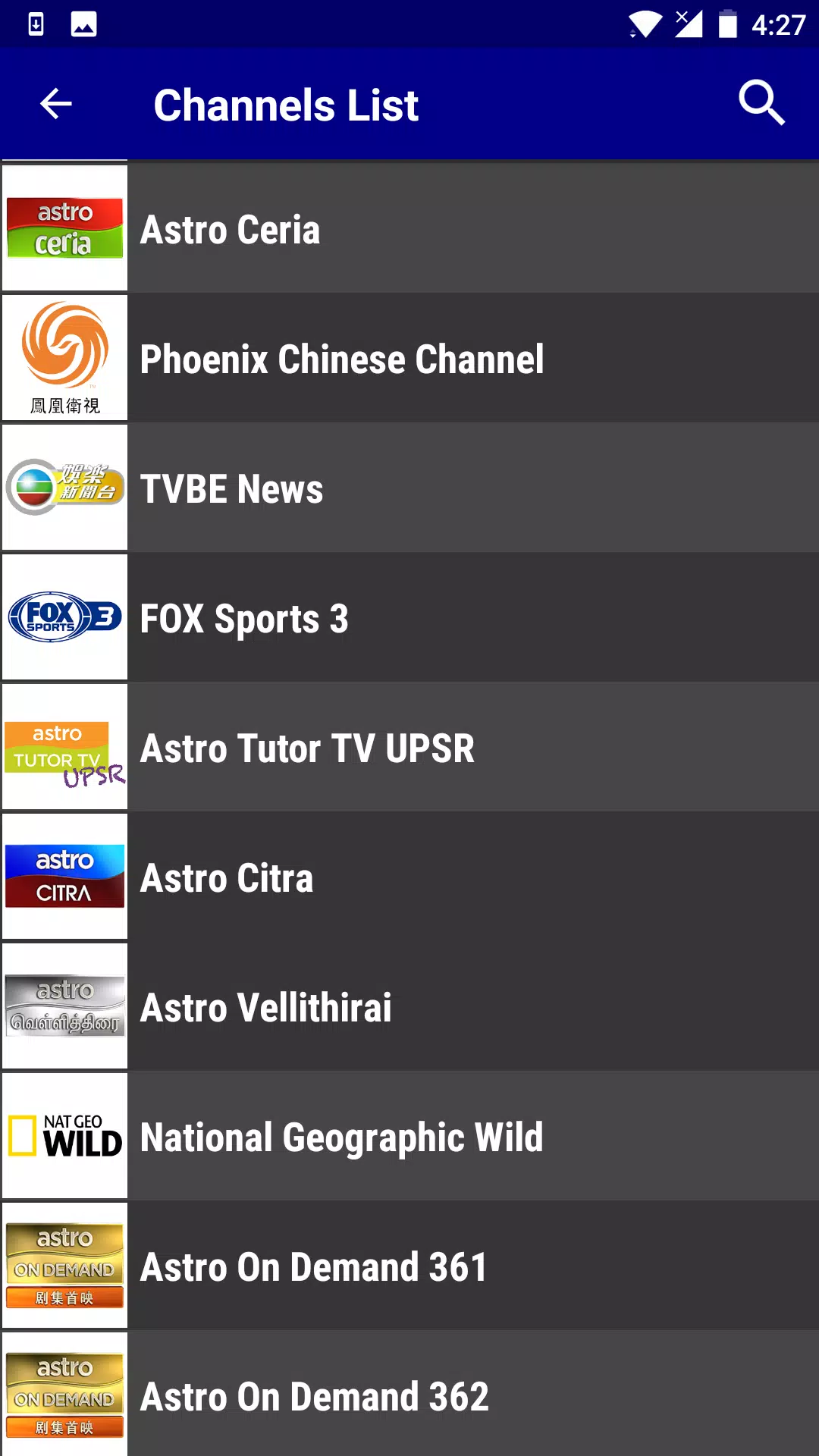
Task: Open Astro Tutor TV UPSR
Action: pyautogui.click(x=409, y=747)
